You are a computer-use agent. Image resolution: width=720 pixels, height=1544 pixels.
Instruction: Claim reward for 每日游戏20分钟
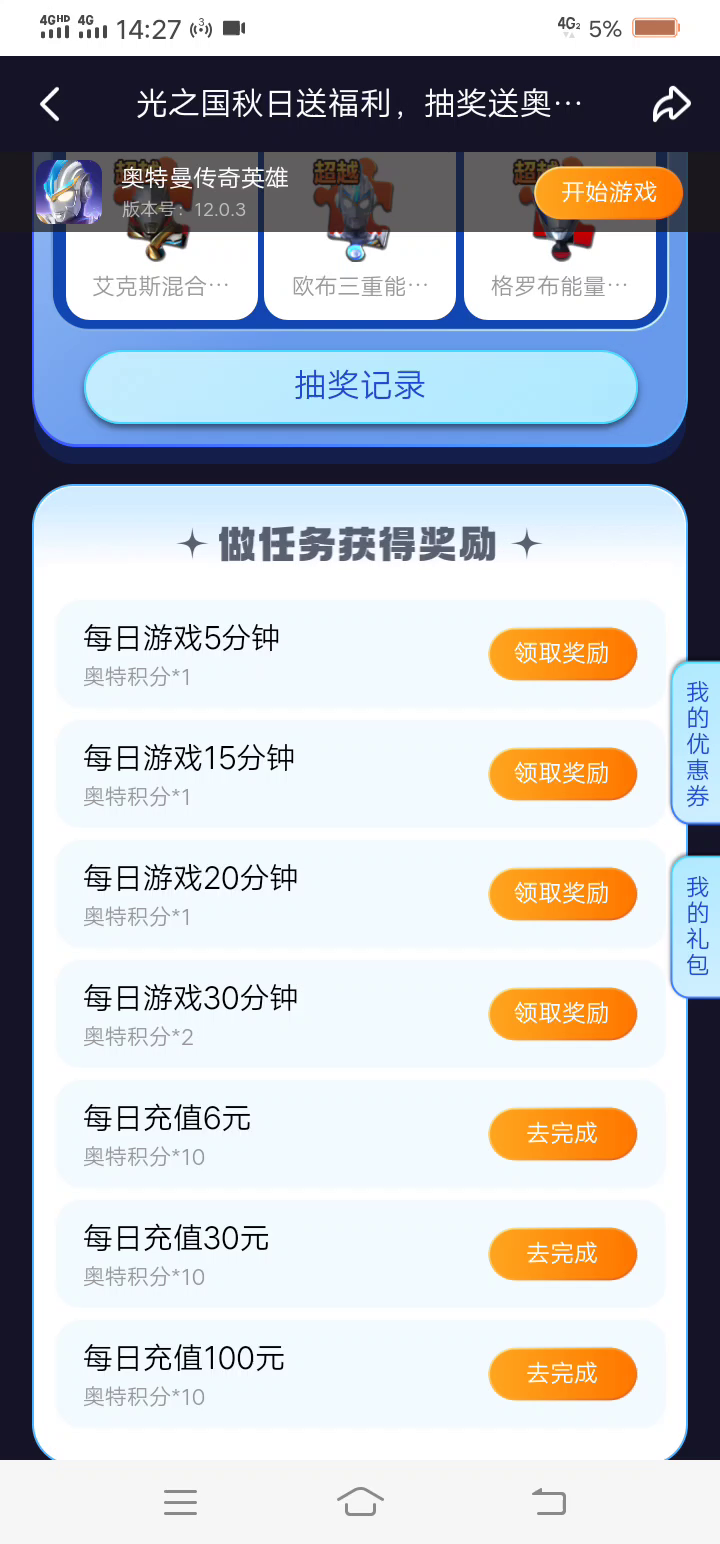point(562,893)
